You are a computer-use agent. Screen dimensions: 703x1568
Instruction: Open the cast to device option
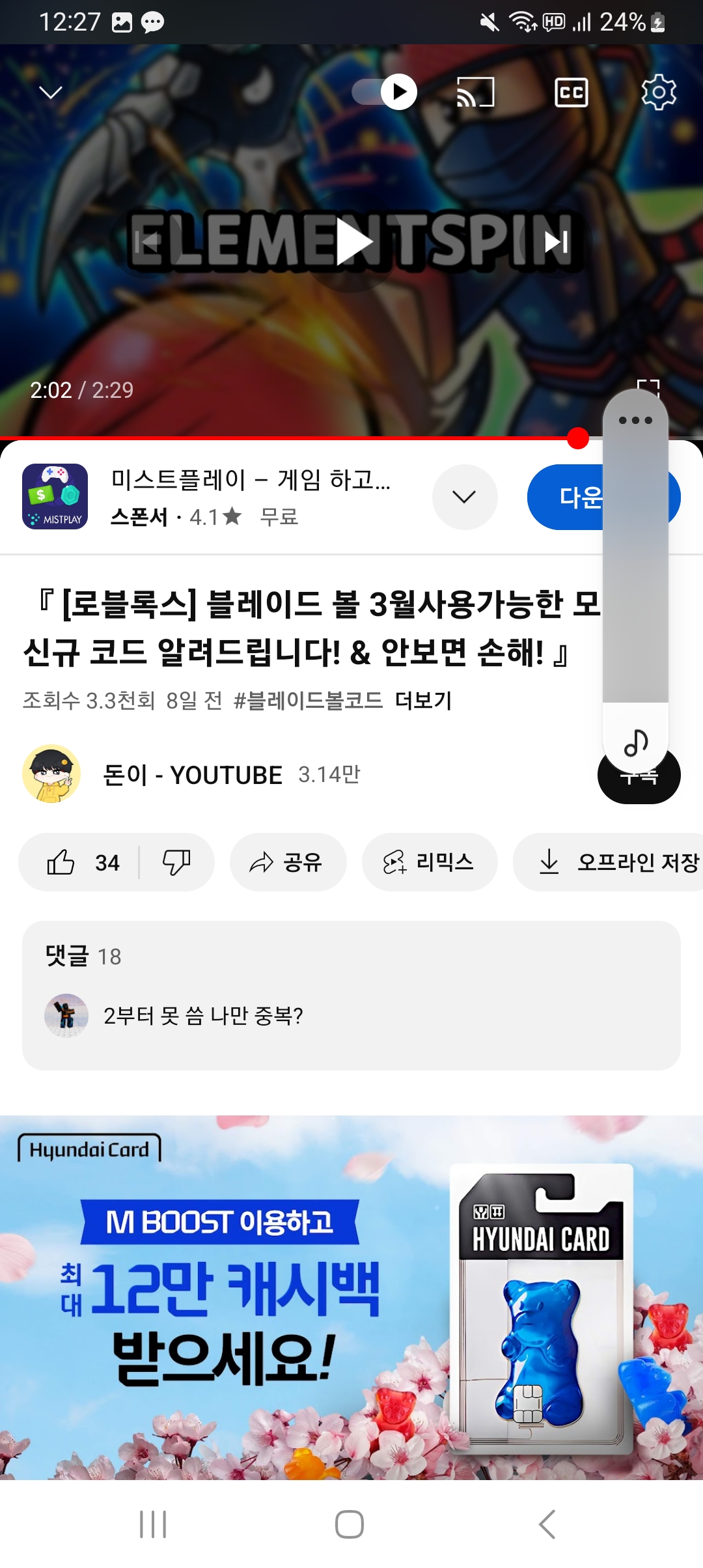[x=475, y=92]
